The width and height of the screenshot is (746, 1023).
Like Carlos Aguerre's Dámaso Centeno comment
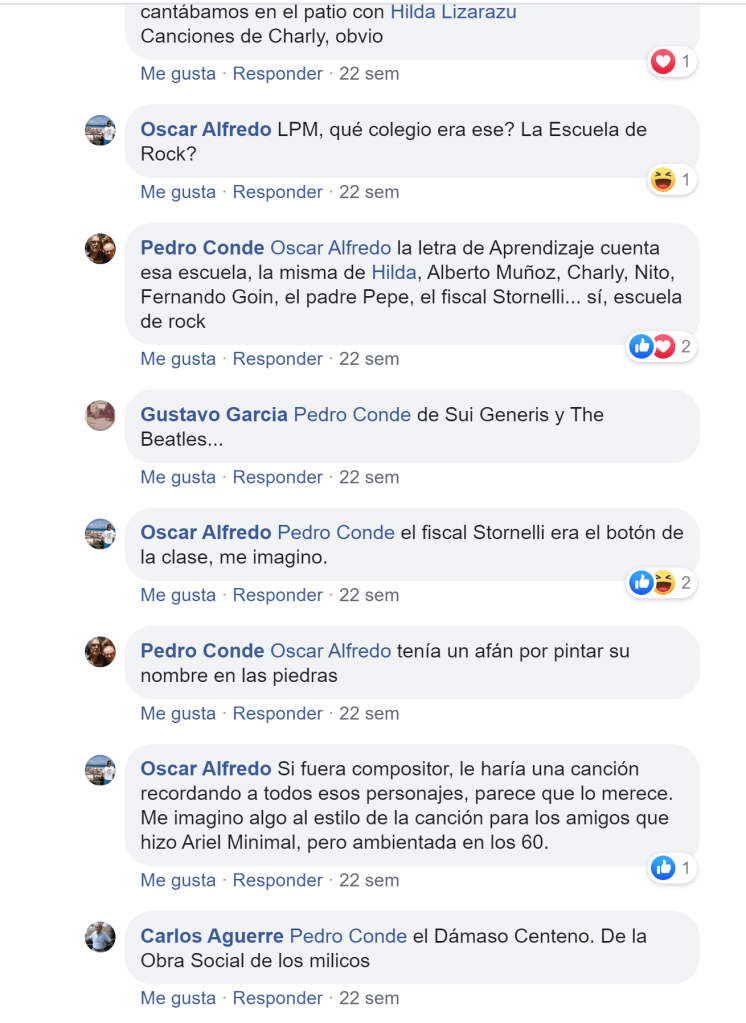coord(178,998)
